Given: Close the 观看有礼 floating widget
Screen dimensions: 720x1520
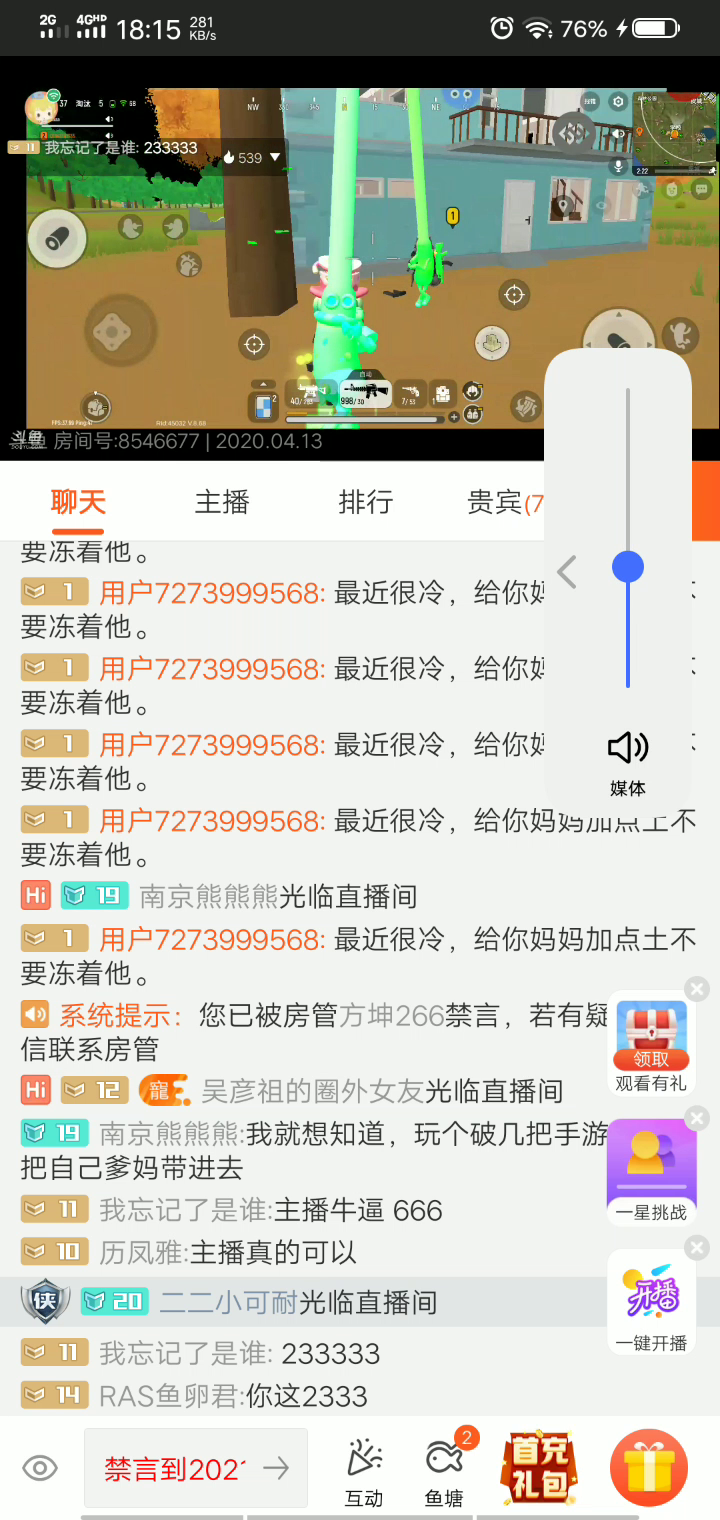Looking at the screenshot, I should [698, 989].
